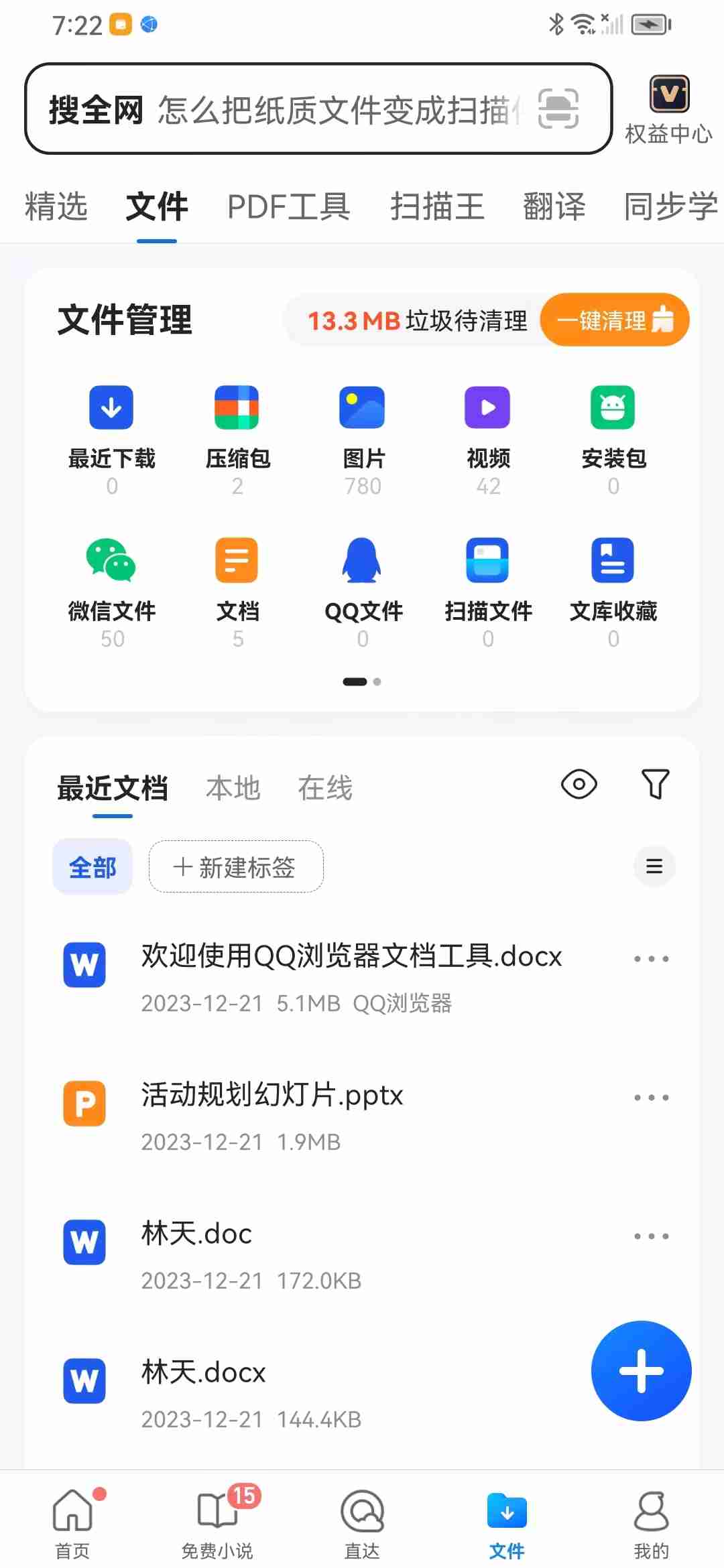Switch to the PDF工具 tab
The width and height of the screenshot is (724, 1568).
288,206
